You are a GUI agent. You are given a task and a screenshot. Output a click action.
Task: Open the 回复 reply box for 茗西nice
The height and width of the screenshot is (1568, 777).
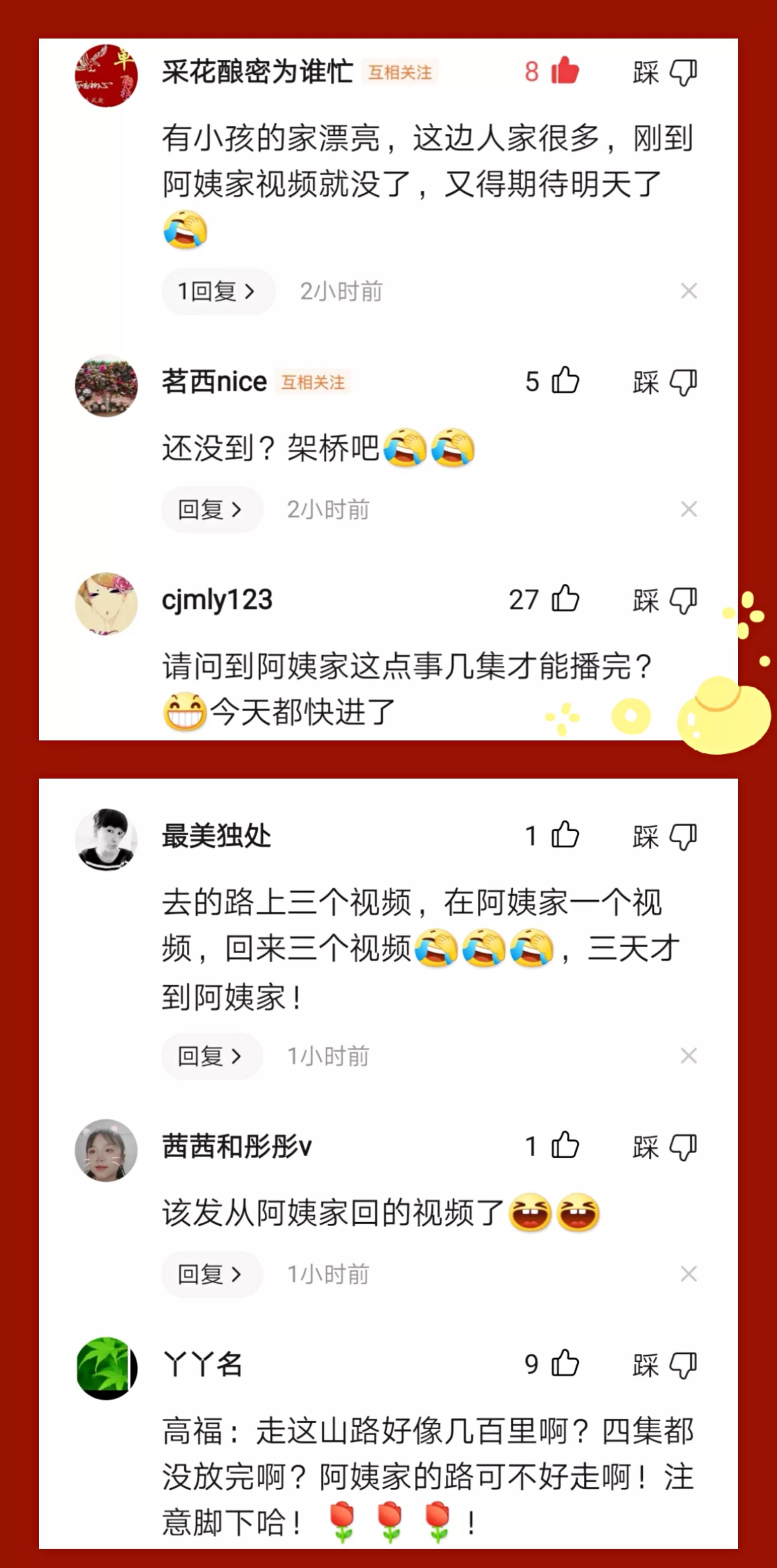(x=212, y=510)
